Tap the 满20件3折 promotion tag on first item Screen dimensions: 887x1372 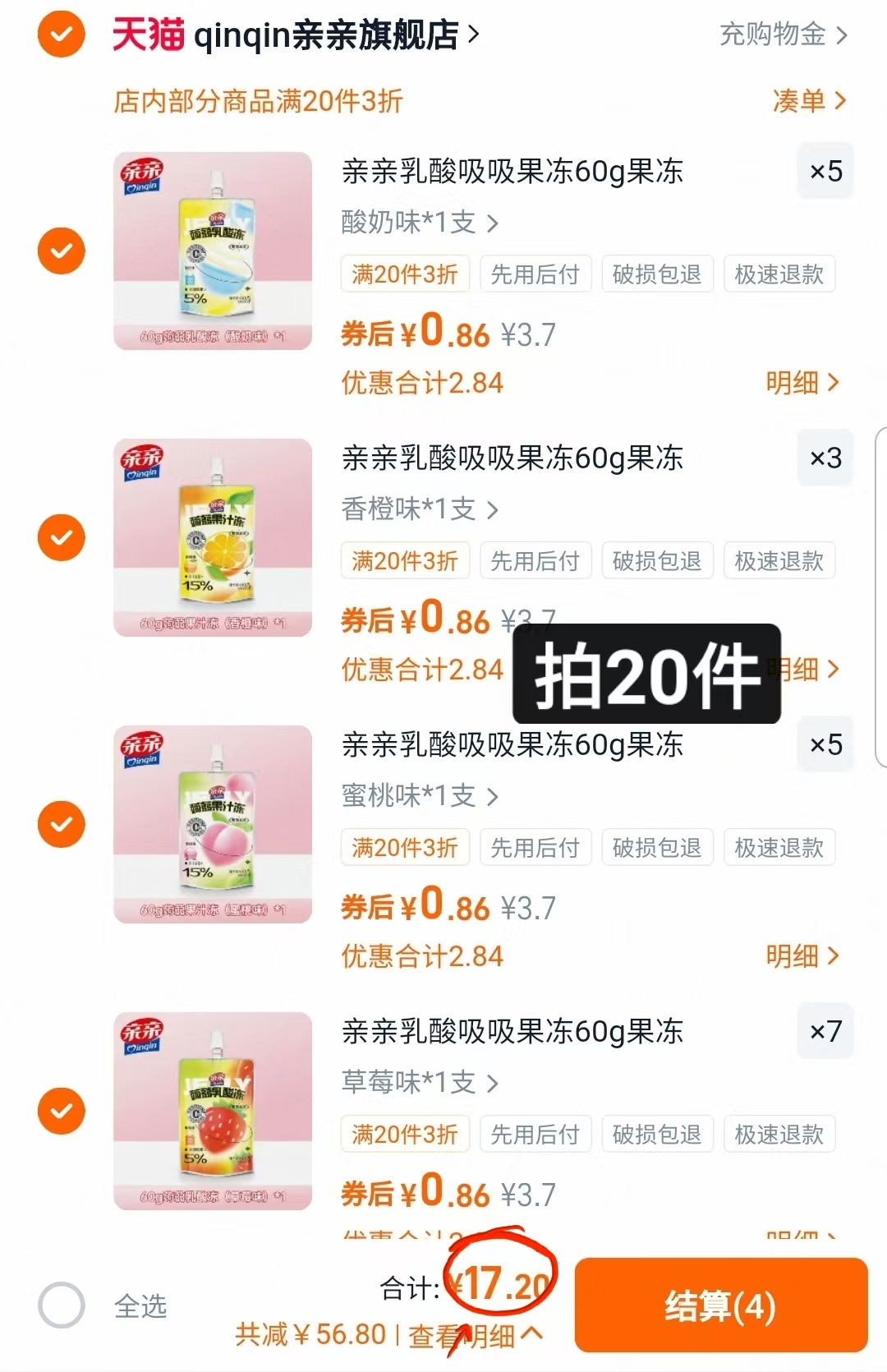404,274
